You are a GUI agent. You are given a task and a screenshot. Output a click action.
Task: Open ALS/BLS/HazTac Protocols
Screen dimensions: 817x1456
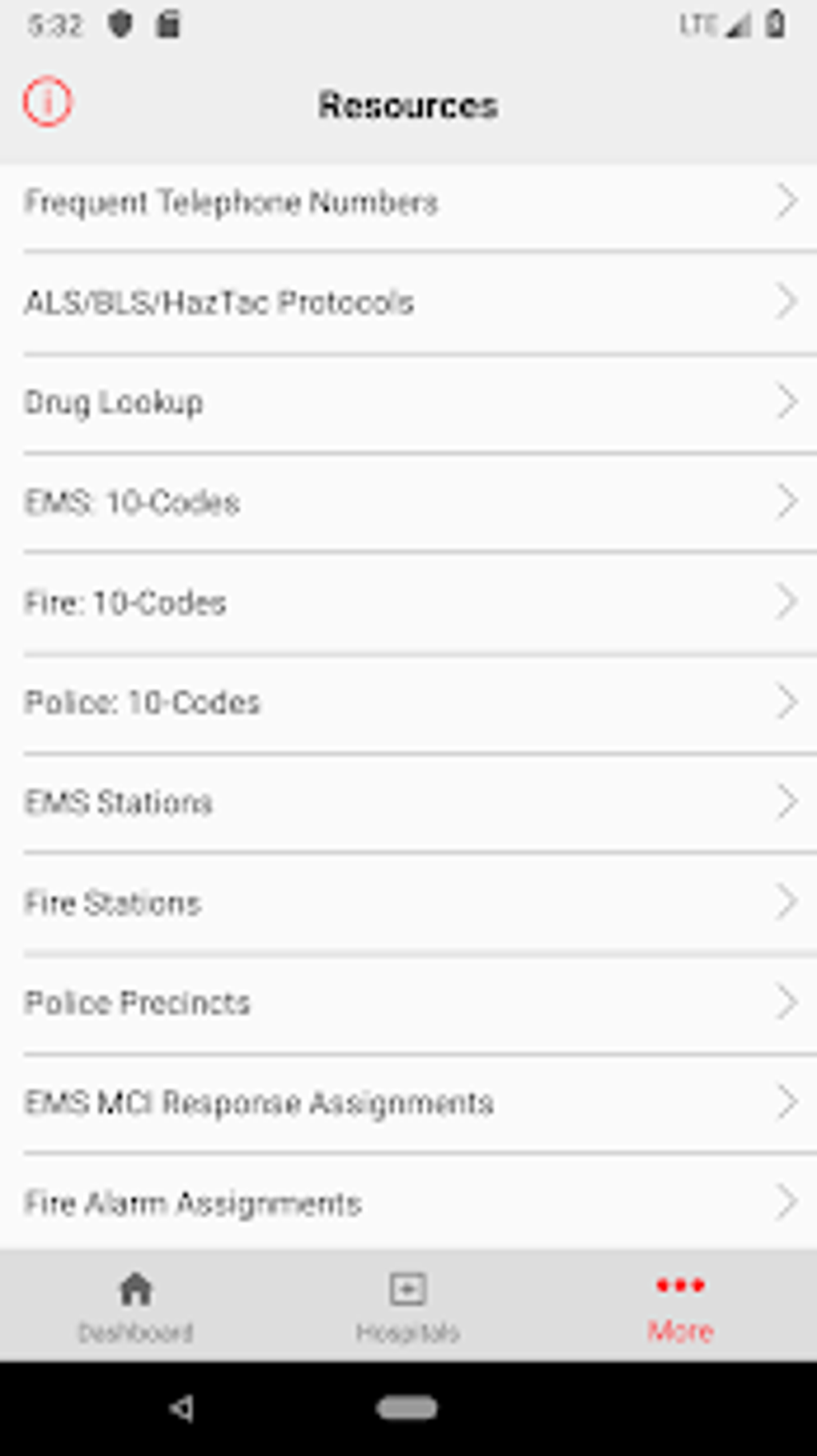pos(408,302)
